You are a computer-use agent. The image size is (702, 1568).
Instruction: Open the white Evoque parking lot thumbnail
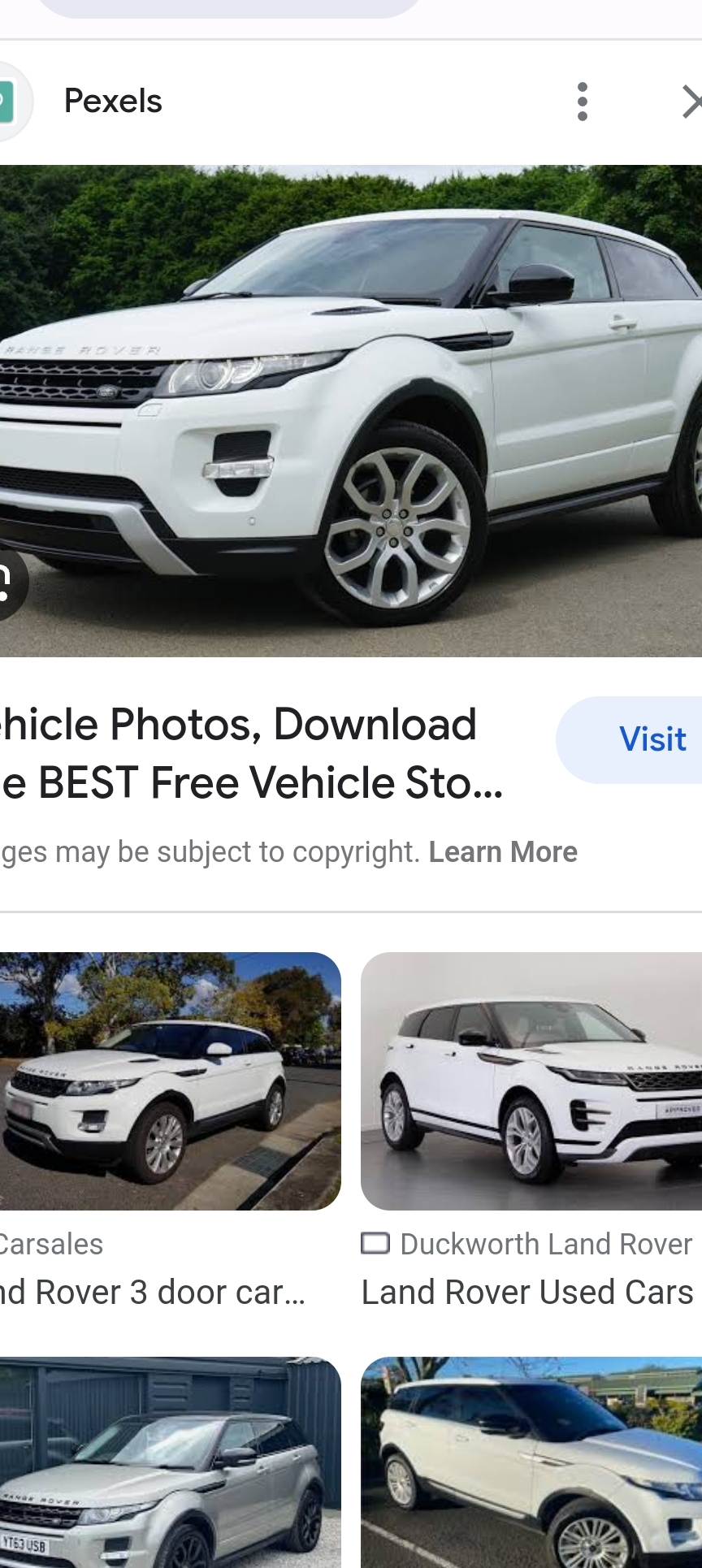click(531, 1462)
